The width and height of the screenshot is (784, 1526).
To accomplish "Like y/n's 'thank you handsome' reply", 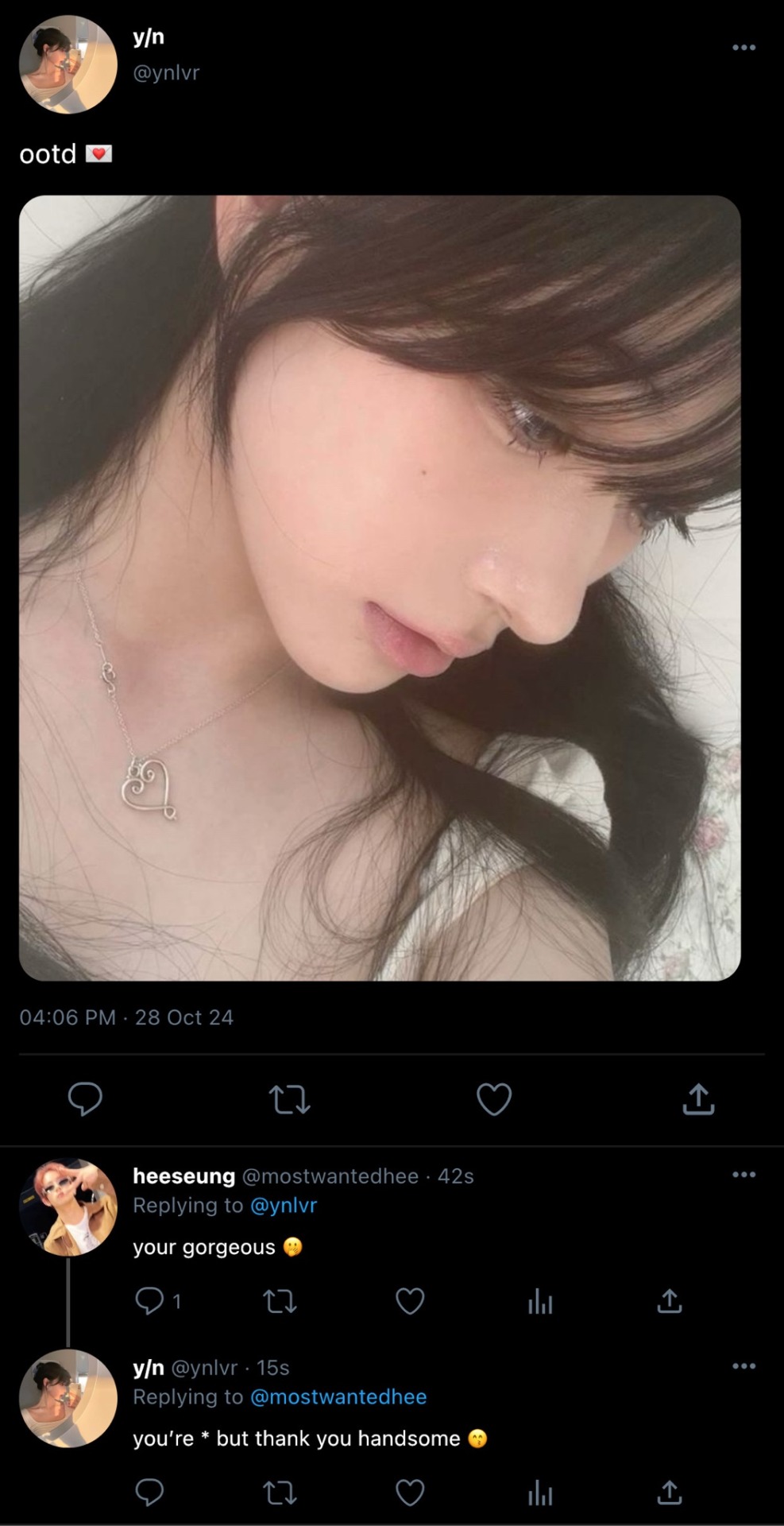I will (410, 1493).
